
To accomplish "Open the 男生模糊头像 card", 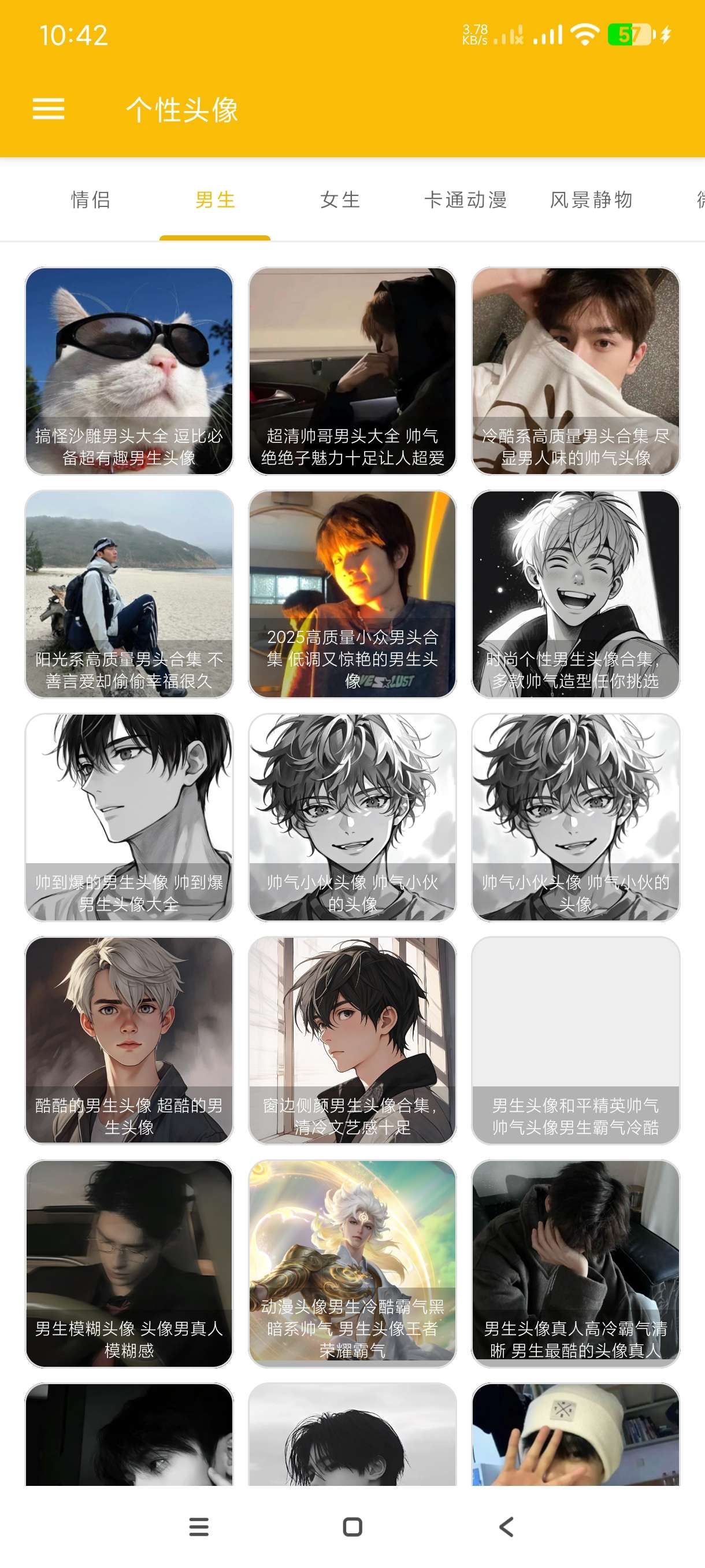I will pos(129,1264).
